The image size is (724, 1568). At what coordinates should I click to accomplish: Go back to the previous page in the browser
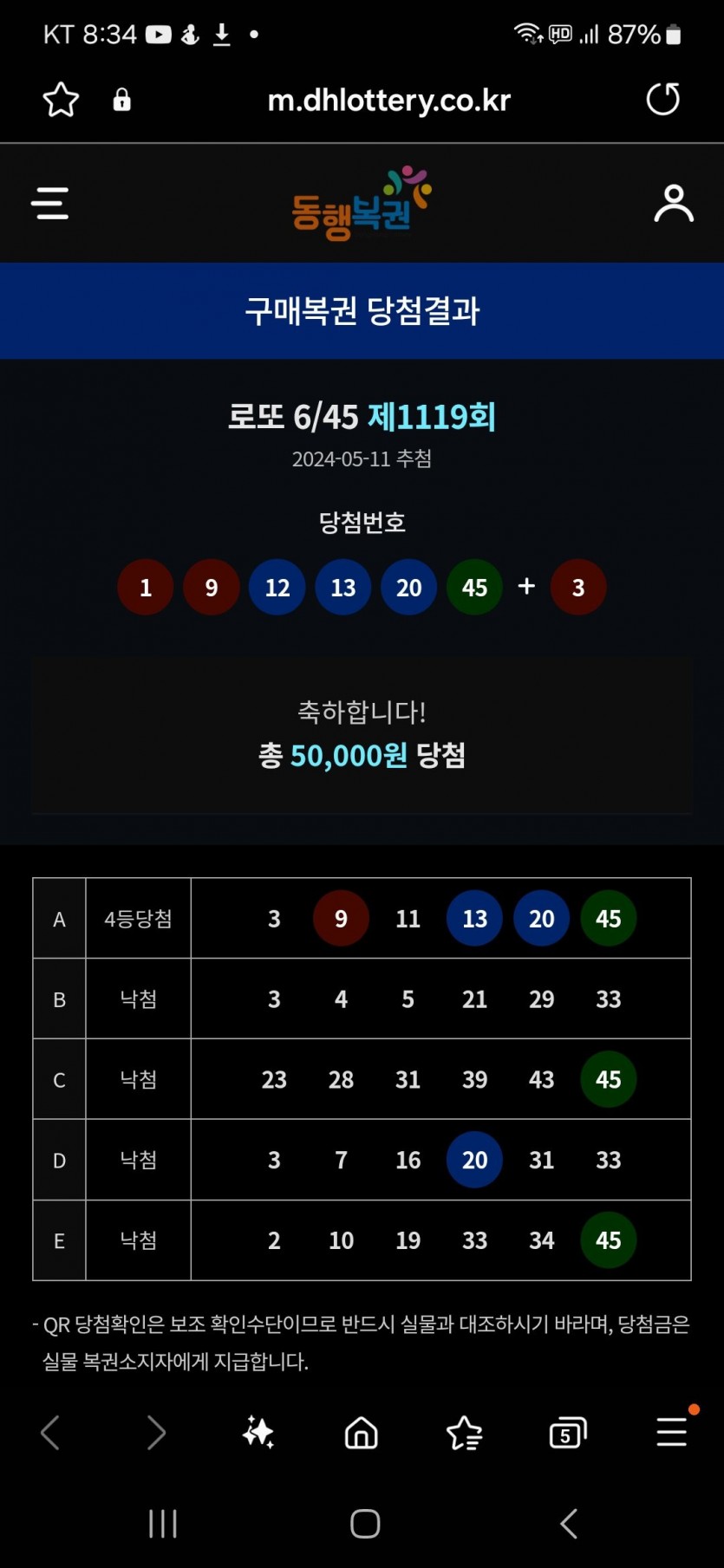(x=50, y=1433)
